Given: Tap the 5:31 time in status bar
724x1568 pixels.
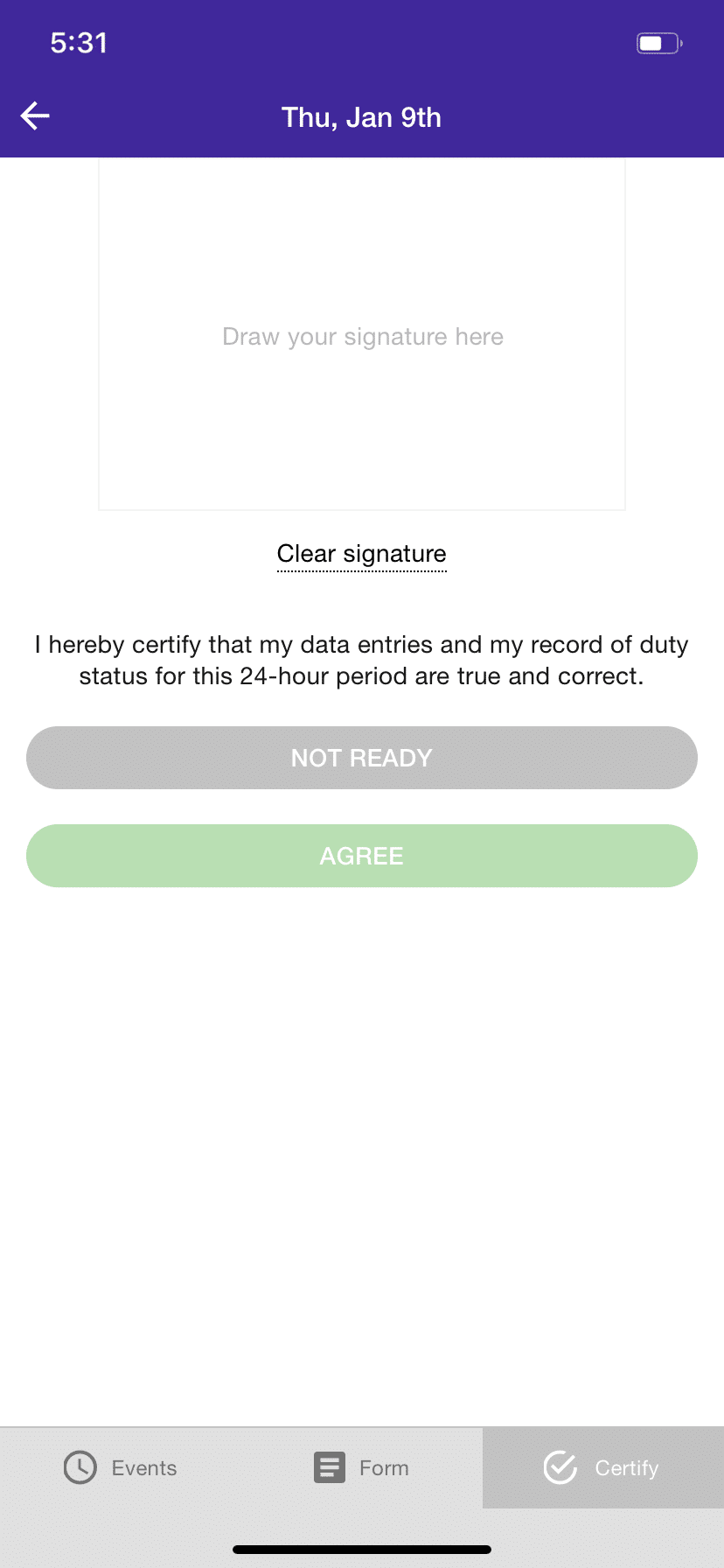Looking at the screenshot, I should click(78, 41).
